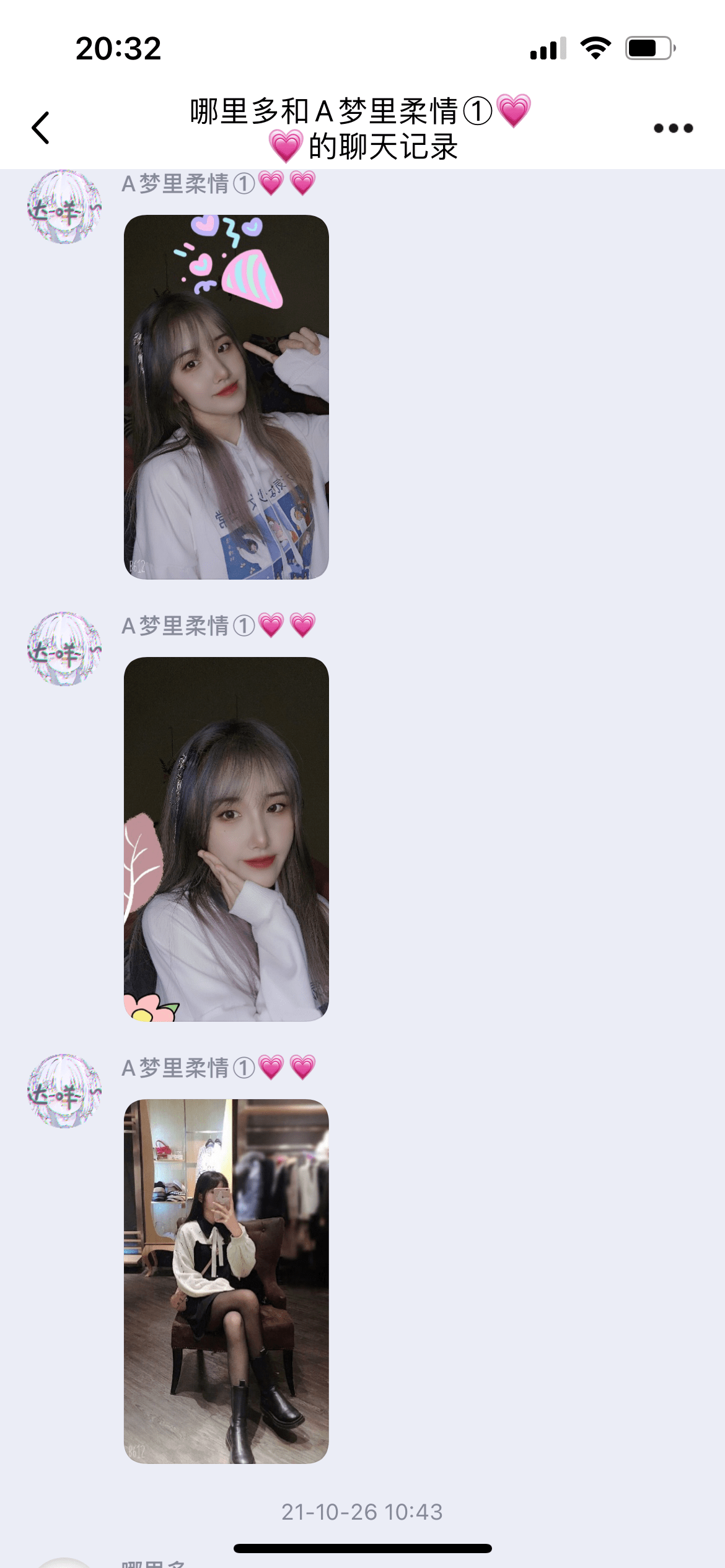This screenshot has height=1568, width=725.
Task: Go back from the chat record
Action: point(41,128)
